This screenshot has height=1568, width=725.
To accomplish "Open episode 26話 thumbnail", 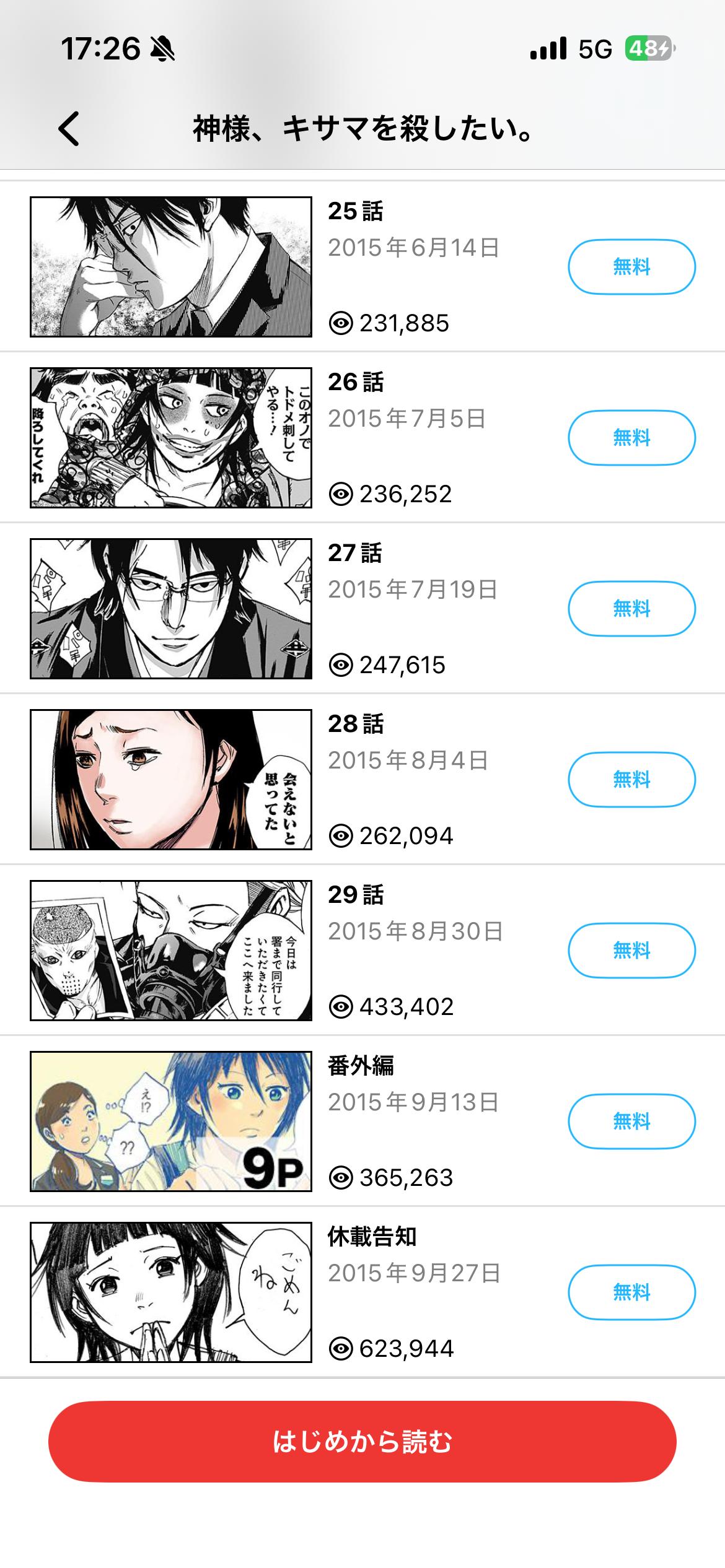I will 171,438.
